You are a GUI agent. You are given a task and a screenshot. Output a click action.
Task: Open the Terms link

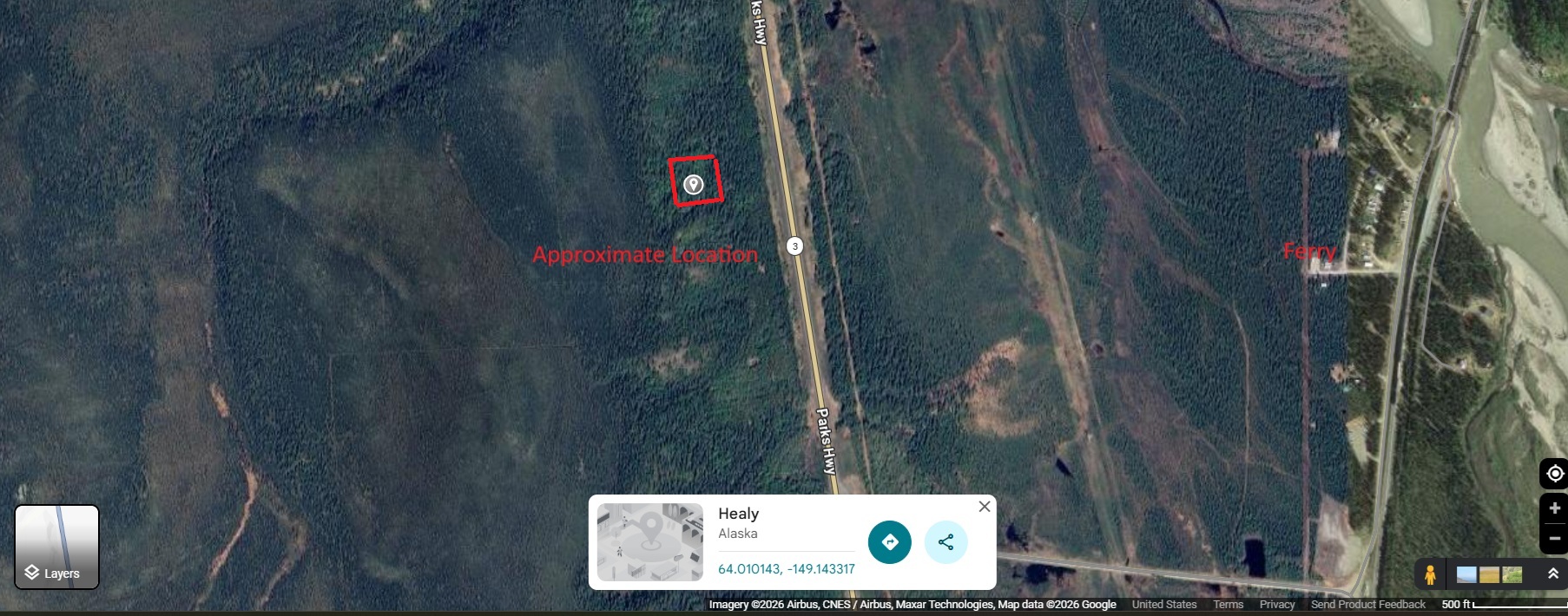[x=1228, y=605]
